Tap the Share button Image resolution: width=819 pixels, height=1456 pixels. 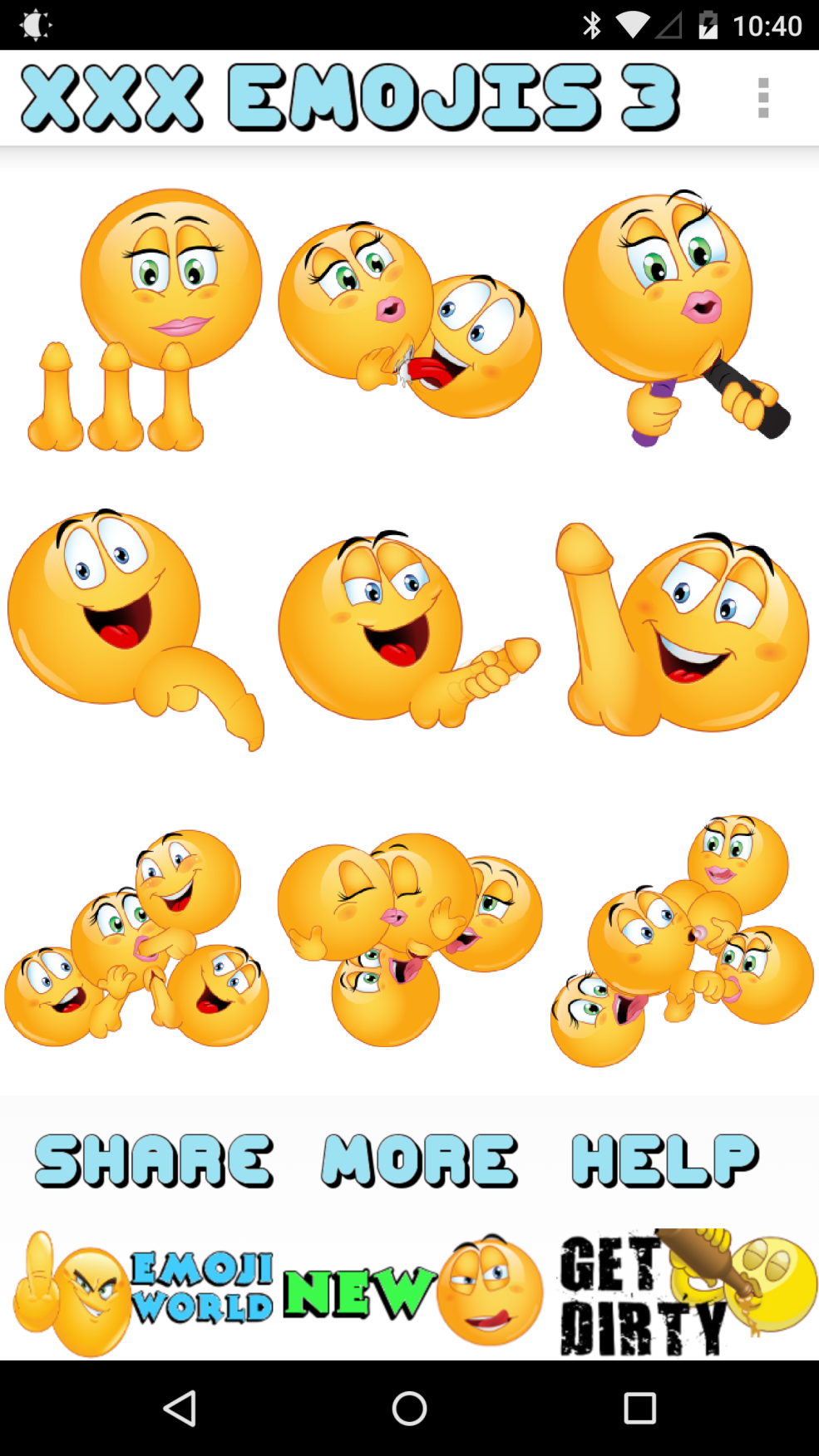[154, 1160]
